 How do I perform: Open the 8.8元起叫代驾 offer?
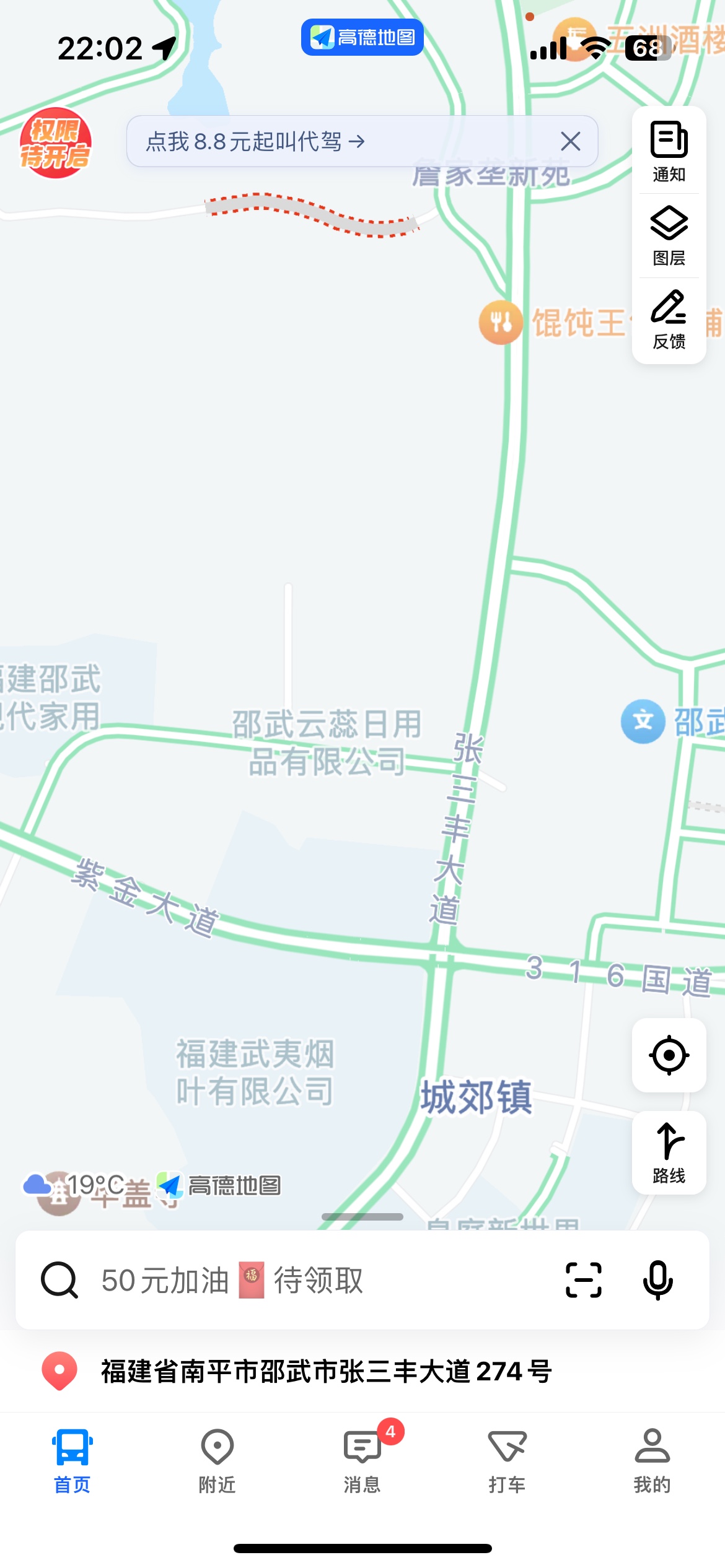pyautogui.click(x=255, y=142)
